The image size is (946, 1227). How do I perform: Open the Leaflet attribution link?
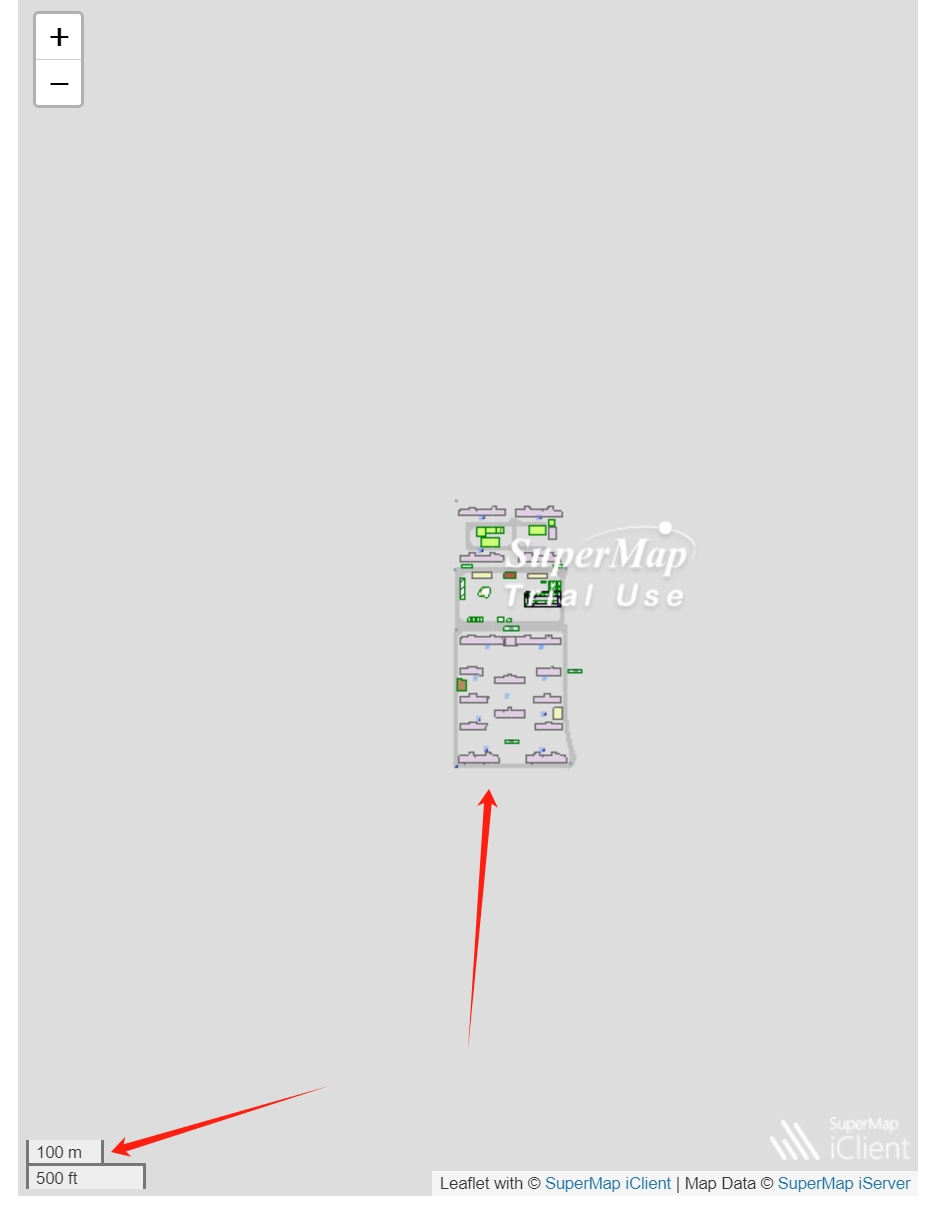(x=465, y=1183)
